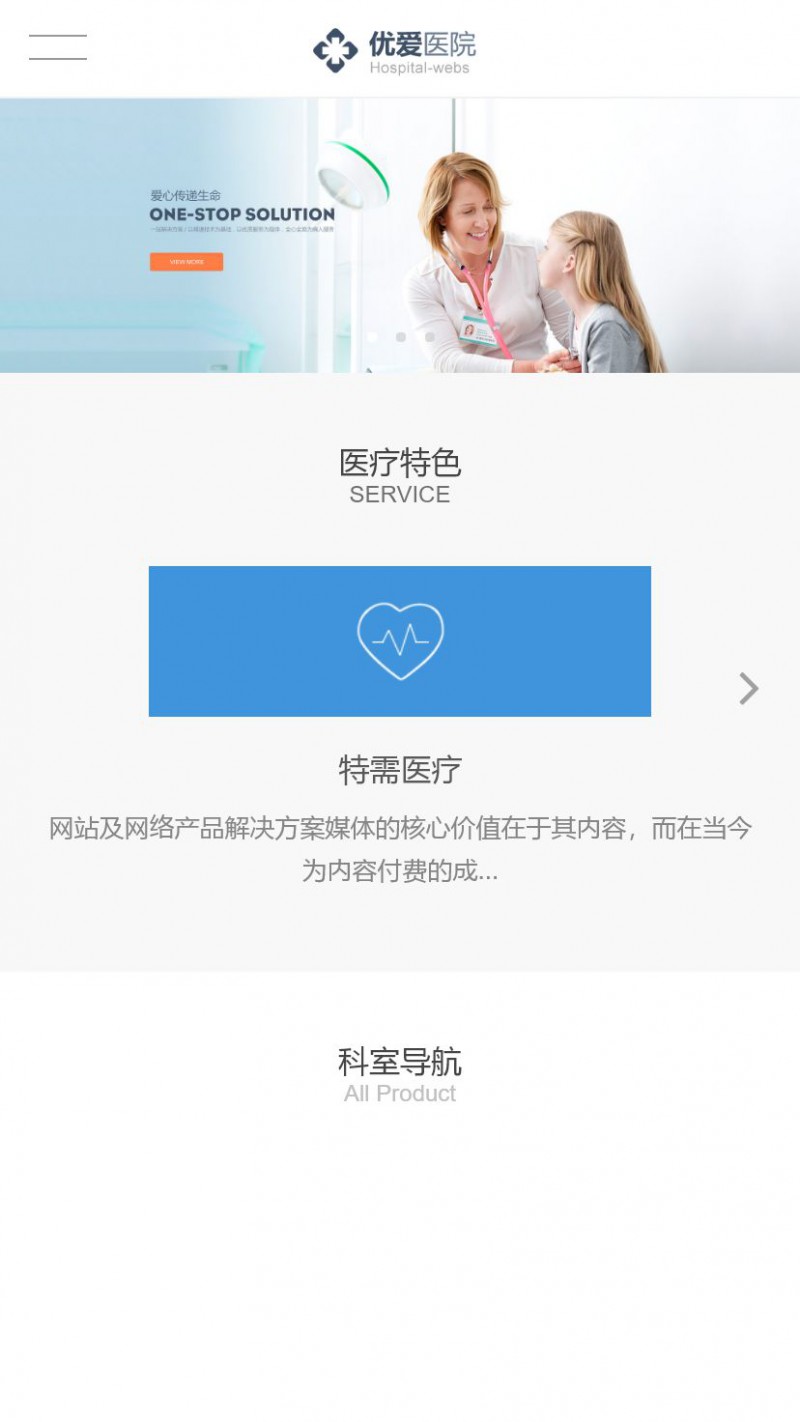Open the ONE-STOP SOLUTION hero banner

(x=400, y=235)
